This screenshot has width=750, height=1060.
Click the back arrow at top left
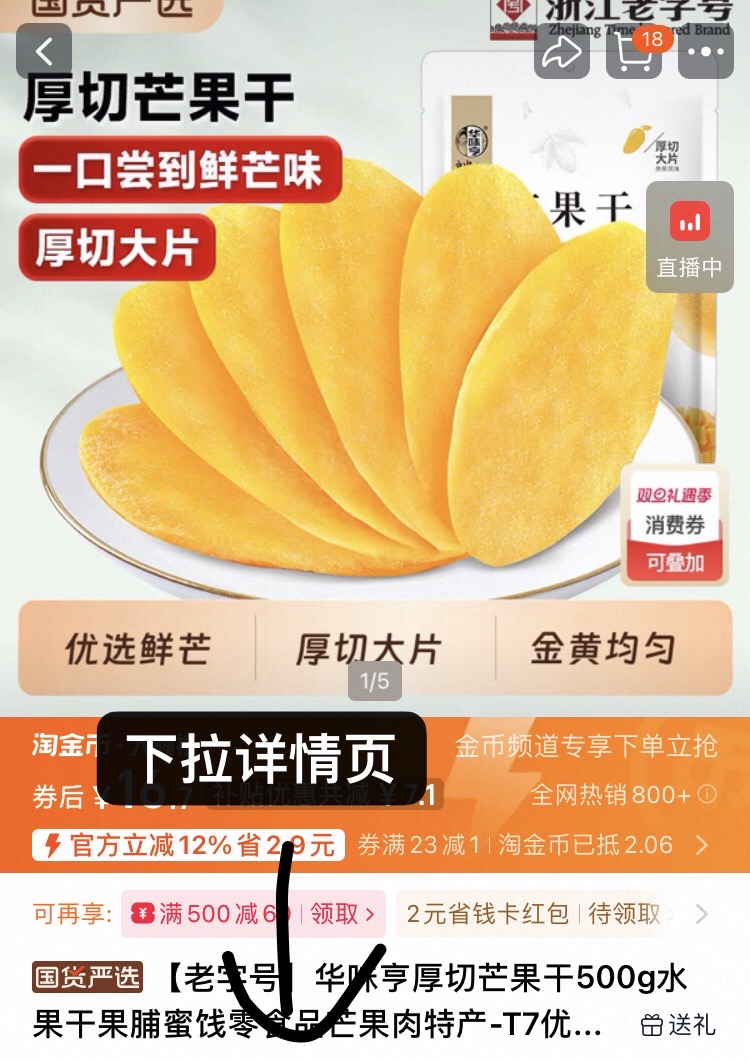[44, 51]
